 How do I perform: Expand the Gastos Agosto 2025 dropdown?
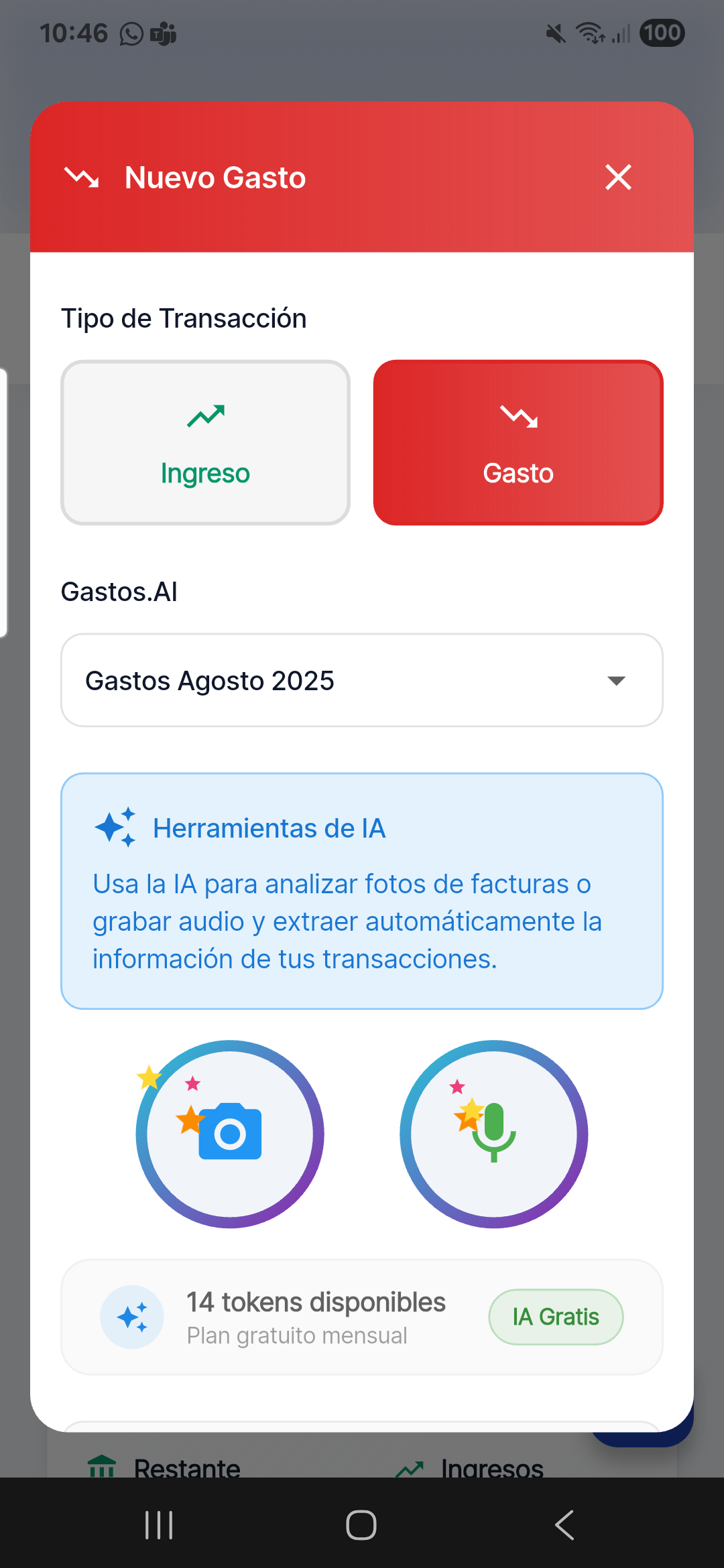[x=362, y=680]
